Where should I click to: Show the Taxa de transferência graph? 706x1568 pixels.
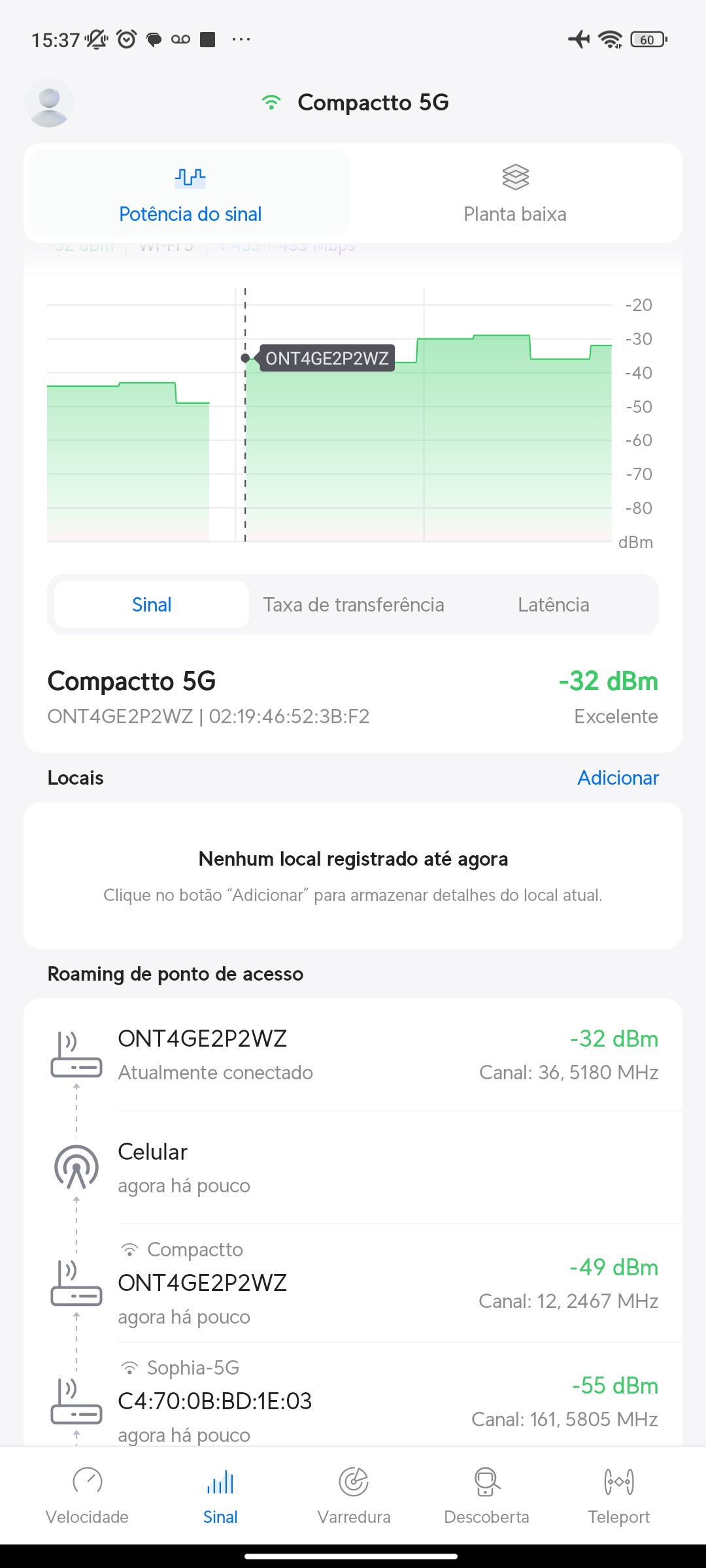[353, 604]
